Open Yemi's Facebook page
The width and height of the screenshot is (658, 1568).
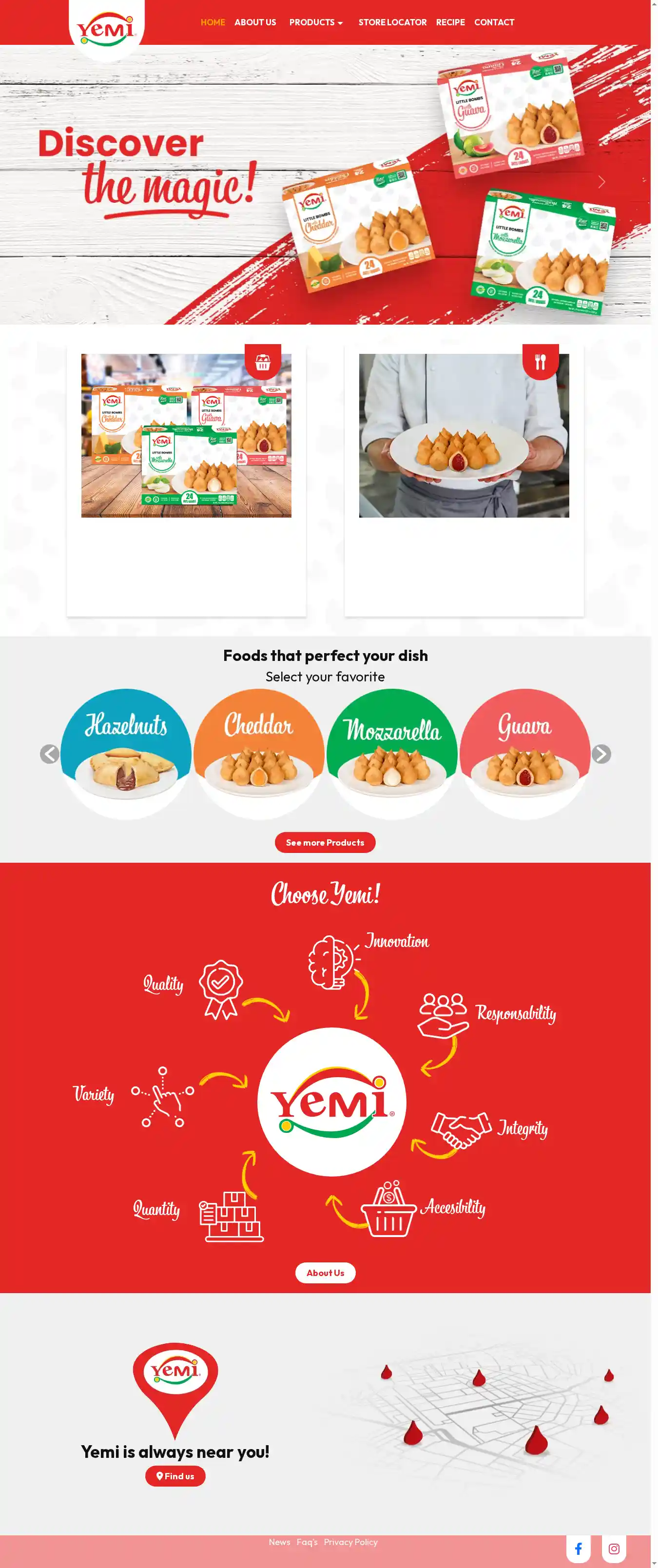coord(578,1549)
